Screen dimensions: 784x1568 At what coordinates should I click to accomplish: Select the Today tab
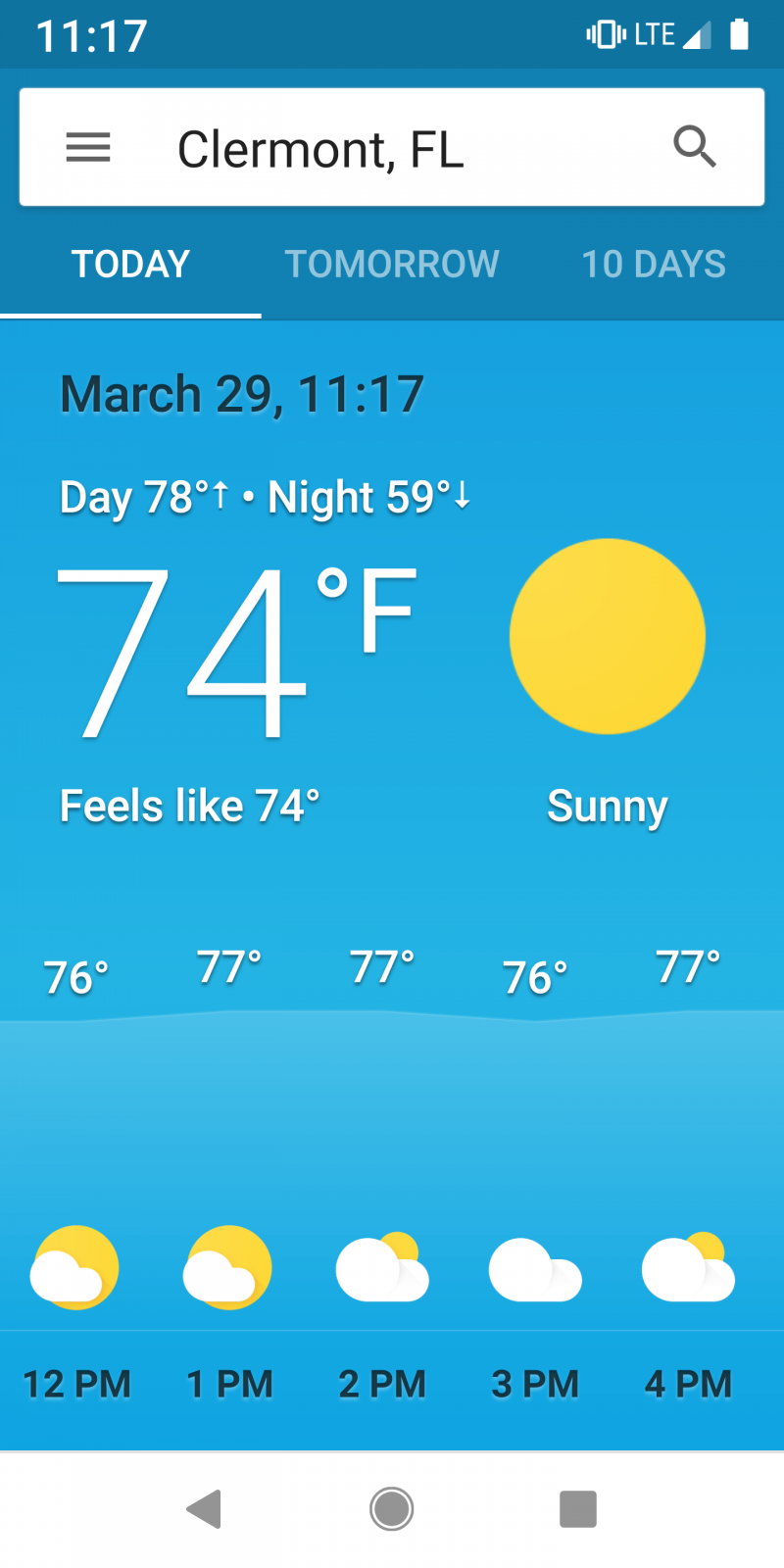coord(130,264)
